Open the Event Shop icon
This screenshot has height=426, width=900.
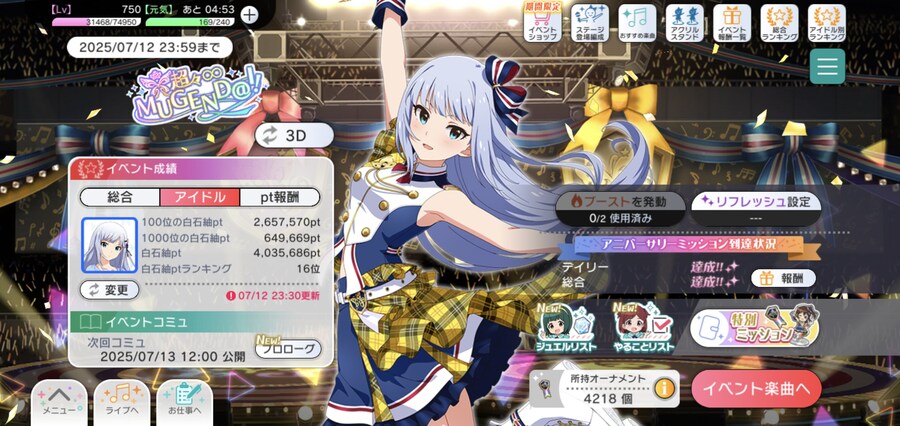coord(541,24)
